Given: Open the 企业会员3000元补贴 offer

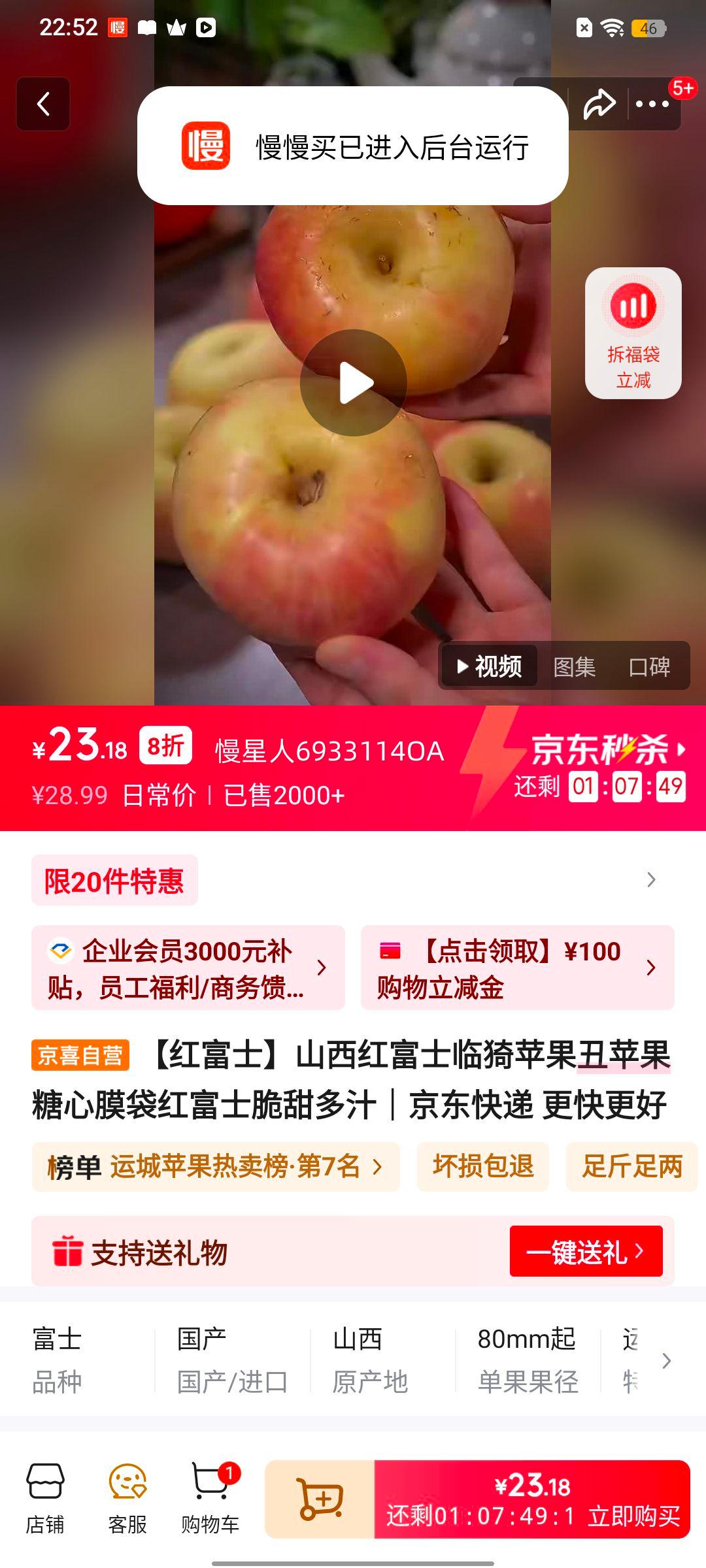Looking at the screenshot, I should 188,968.
